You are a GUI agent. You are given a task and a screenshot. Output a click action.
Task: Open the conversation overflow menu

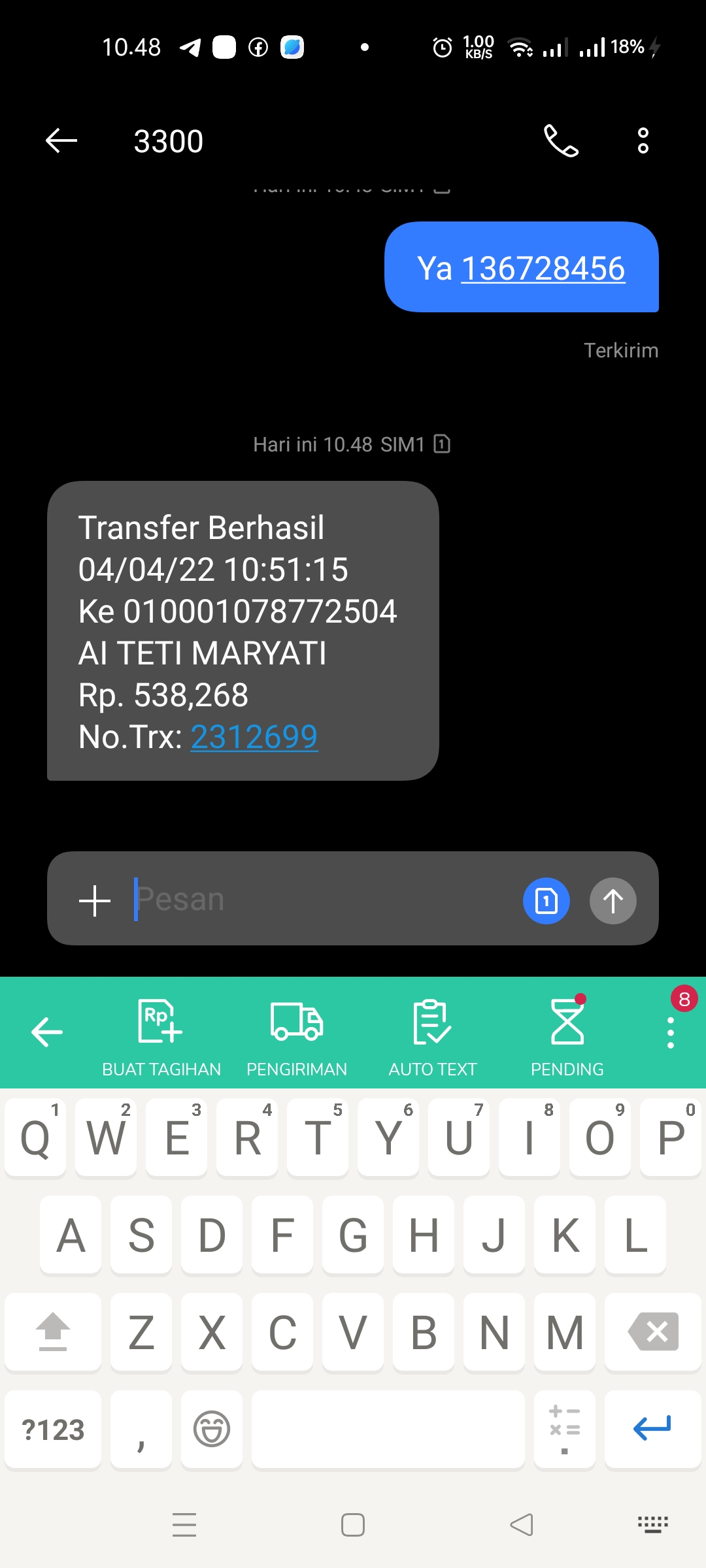point(643,140)
